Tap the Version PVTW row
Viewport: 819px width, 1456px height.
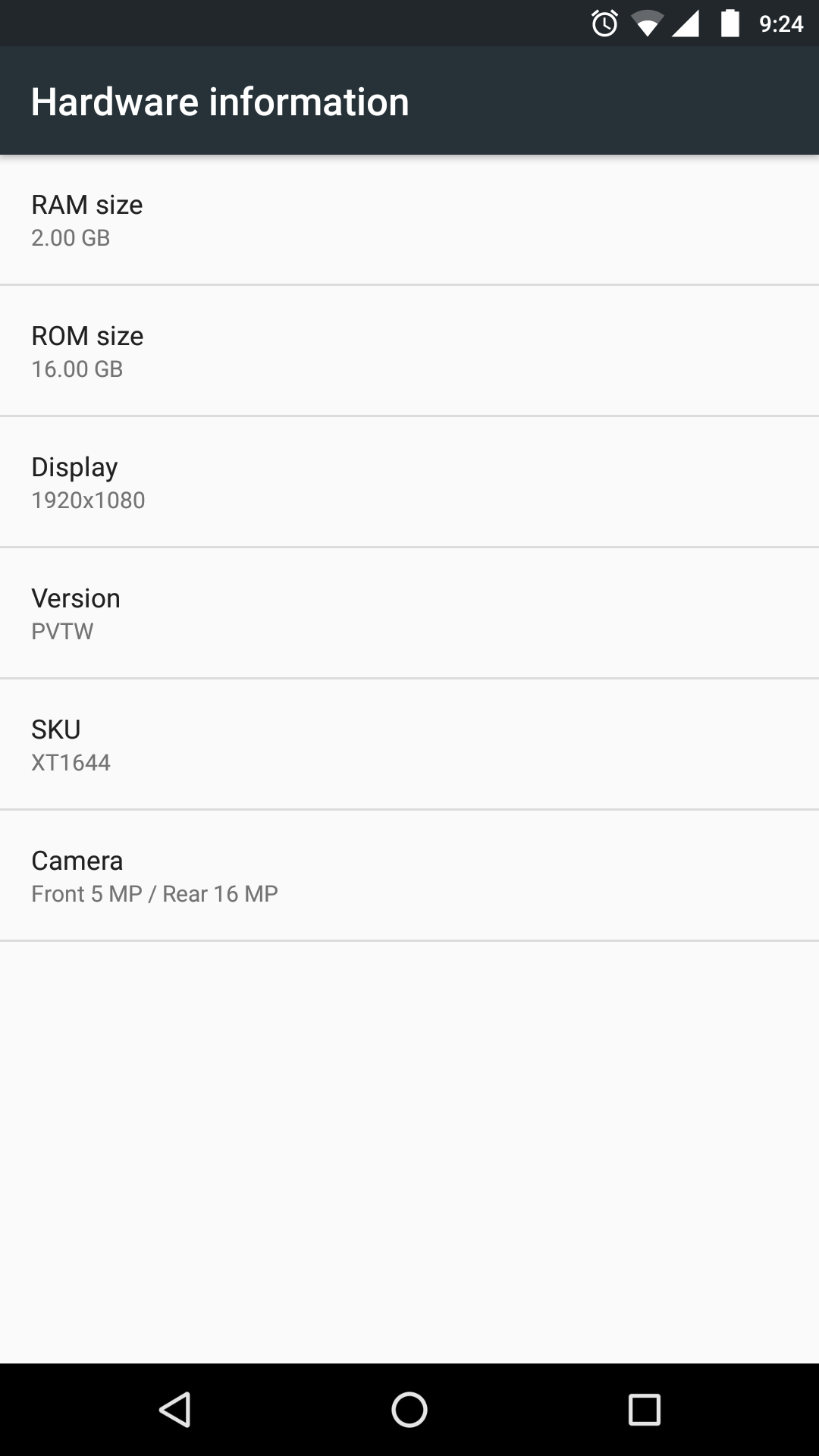[409, 613]
